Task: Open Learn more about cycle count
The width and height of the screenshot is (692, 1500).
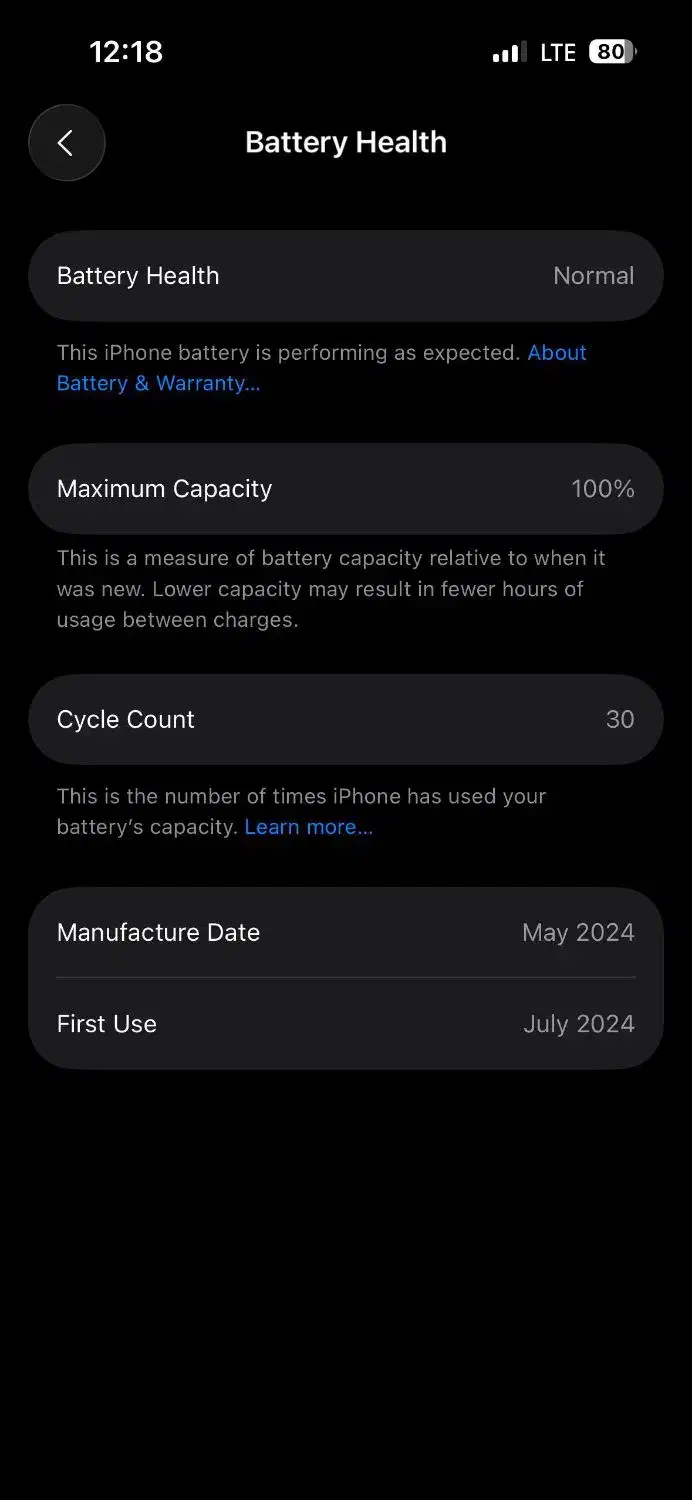Action: pos(308,827)
